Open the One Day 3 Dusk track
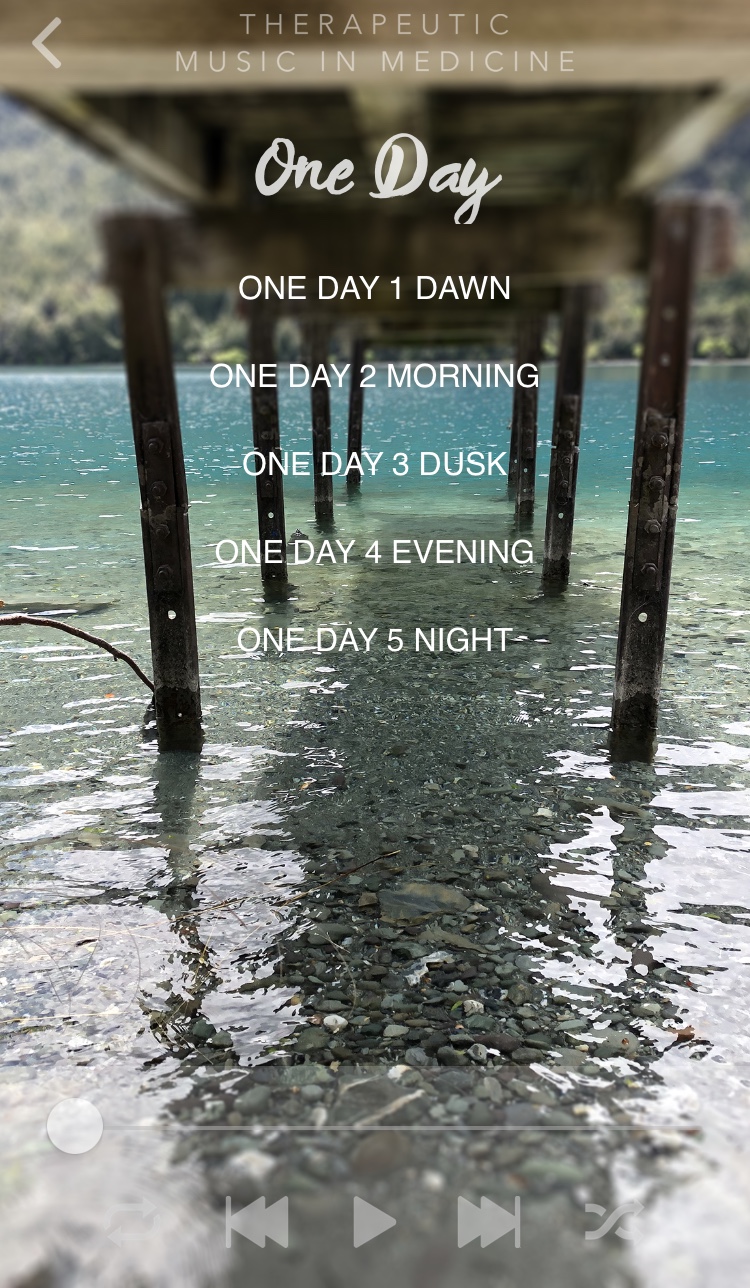Viewport: 750px width, 1288px height. click(374, 464)
